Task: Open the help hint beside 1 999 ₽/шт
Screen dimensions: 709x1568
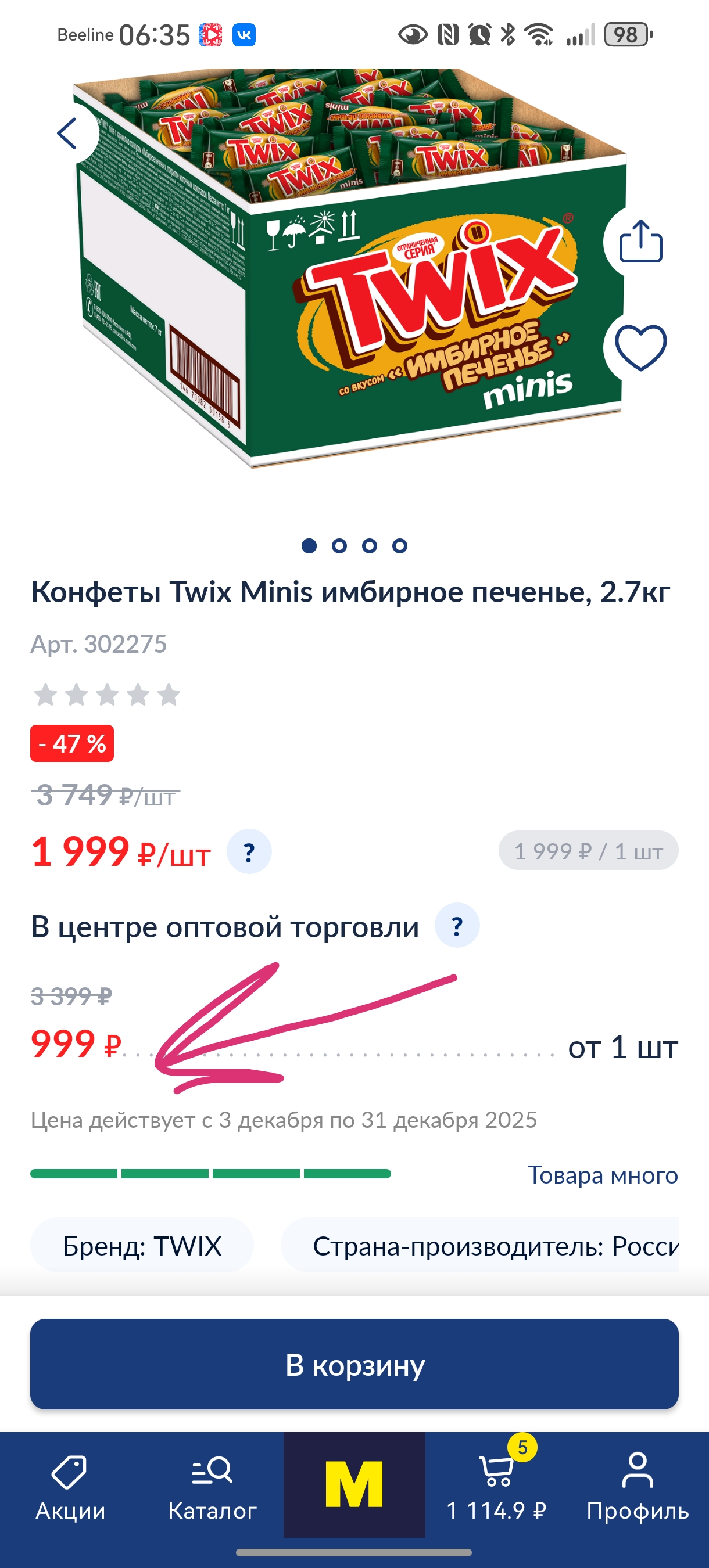Action: pyautogui.click(x=249, y=851)
